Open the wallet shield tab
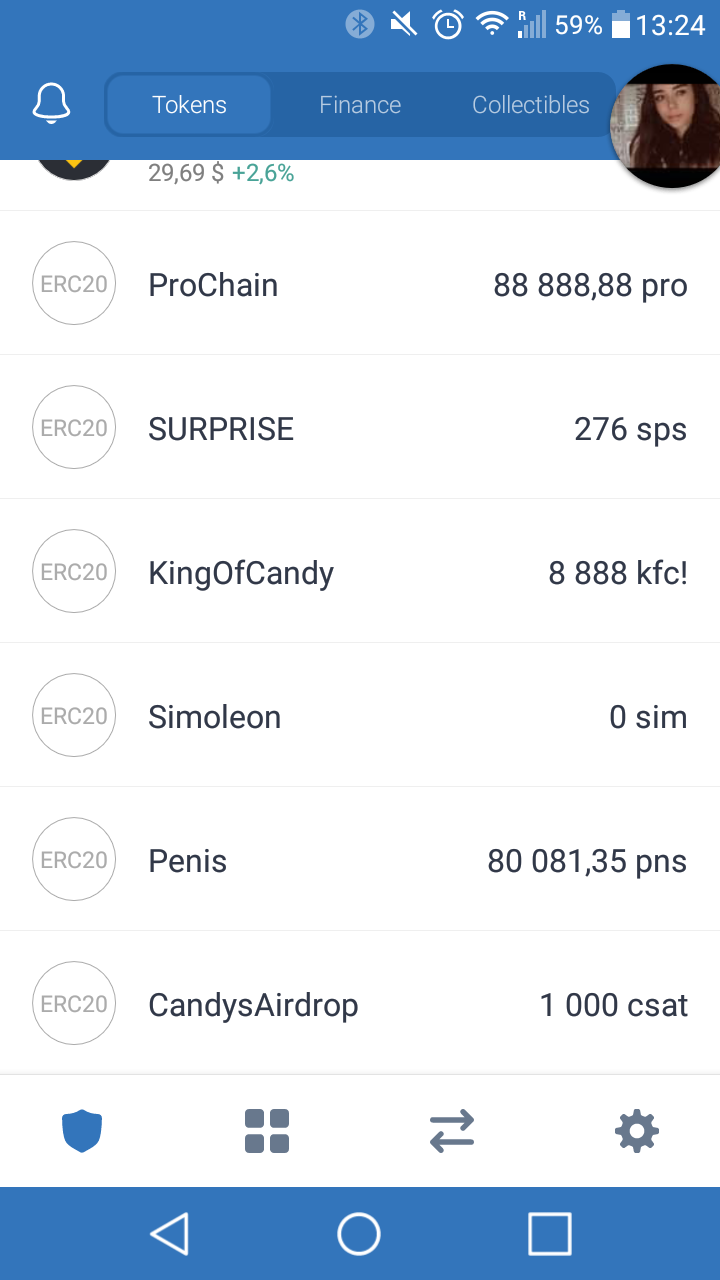 82,1131
